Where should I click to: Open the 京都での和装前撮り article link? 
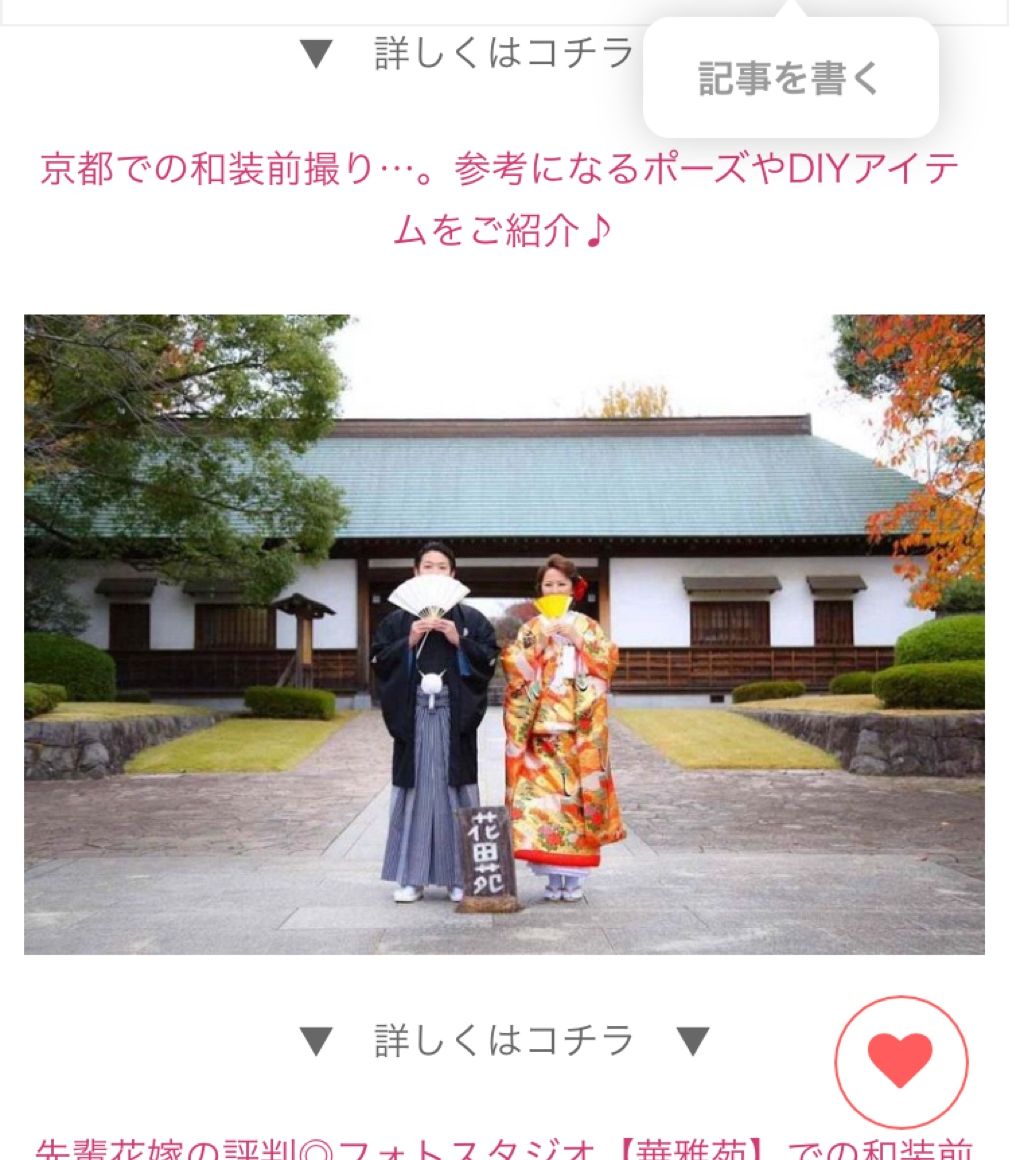[500, 199]
